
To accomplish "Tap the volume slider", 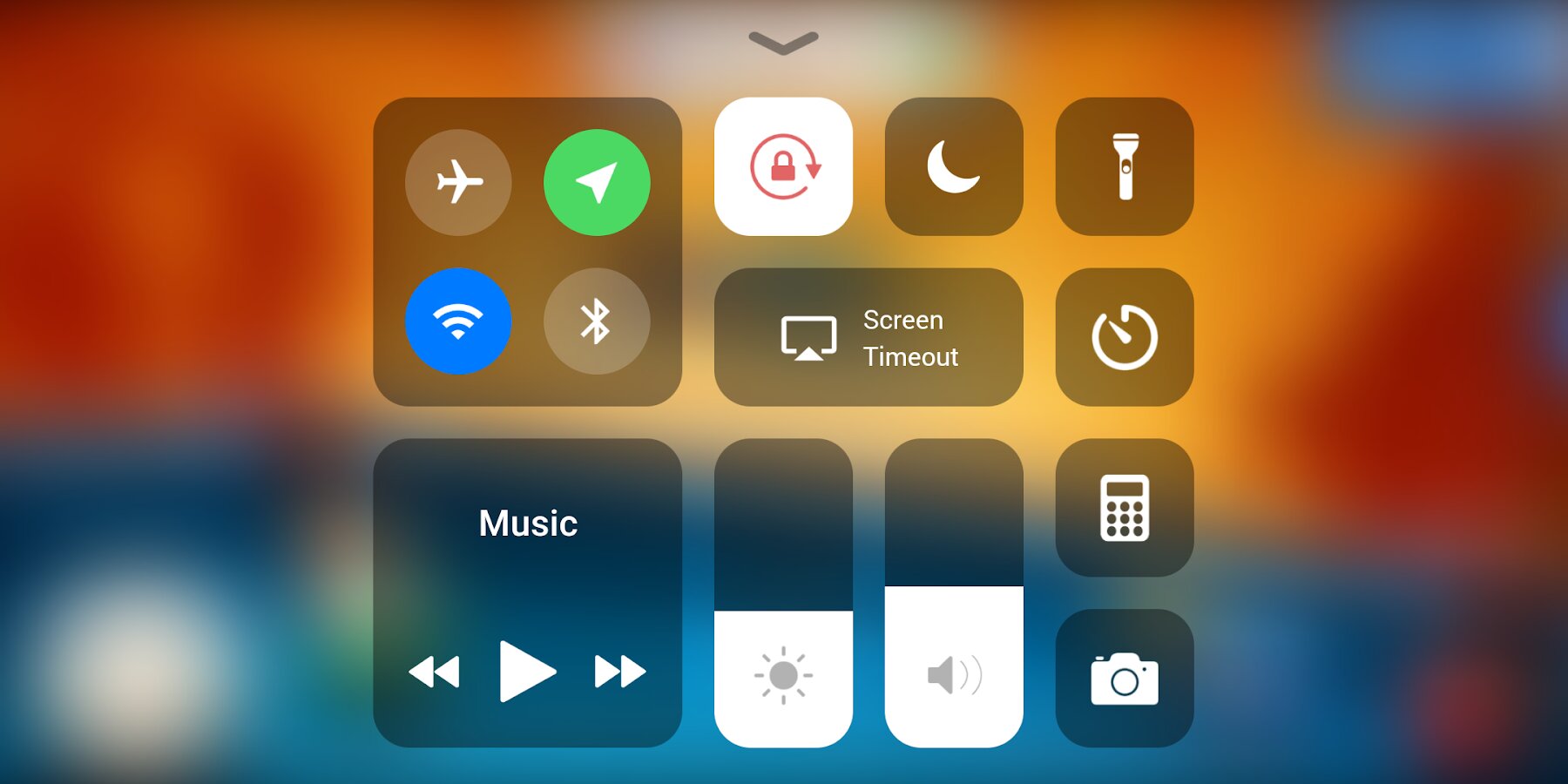I will (954, 592).
